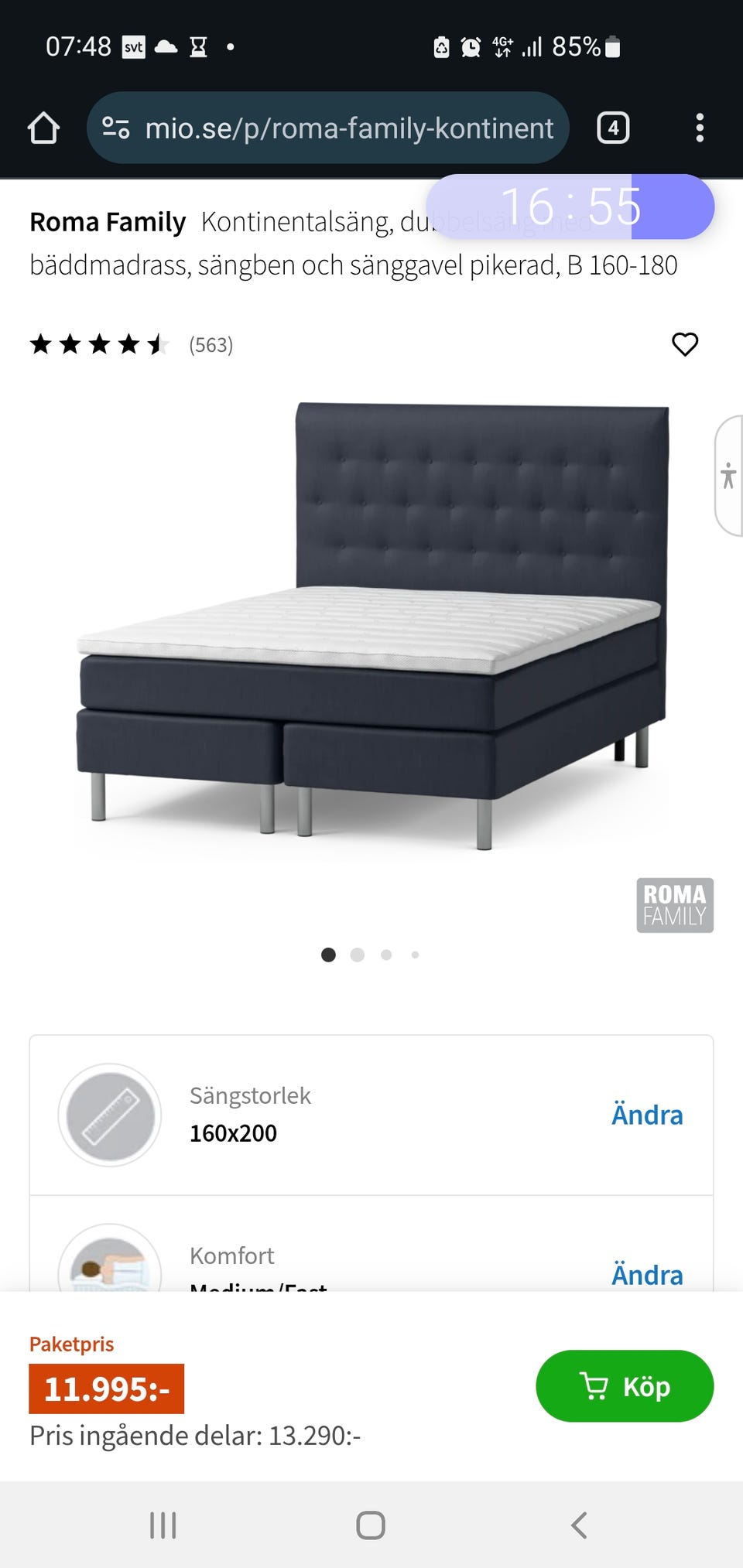Tap the mio.se address bar
The width and height of the screenshot is (743, 1568).
click(x=348, y=128)
